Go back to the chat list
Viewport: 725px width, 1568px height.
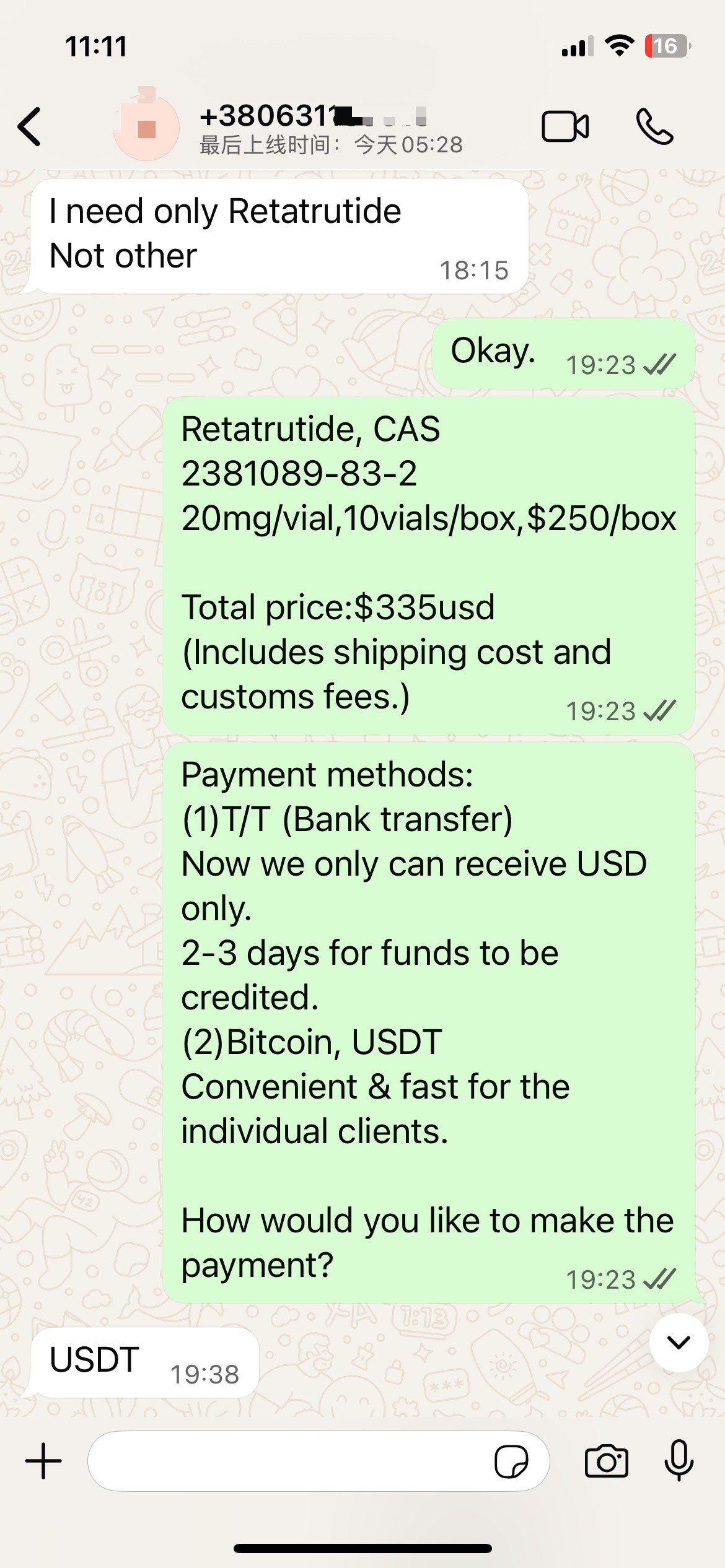click(29, 127)
